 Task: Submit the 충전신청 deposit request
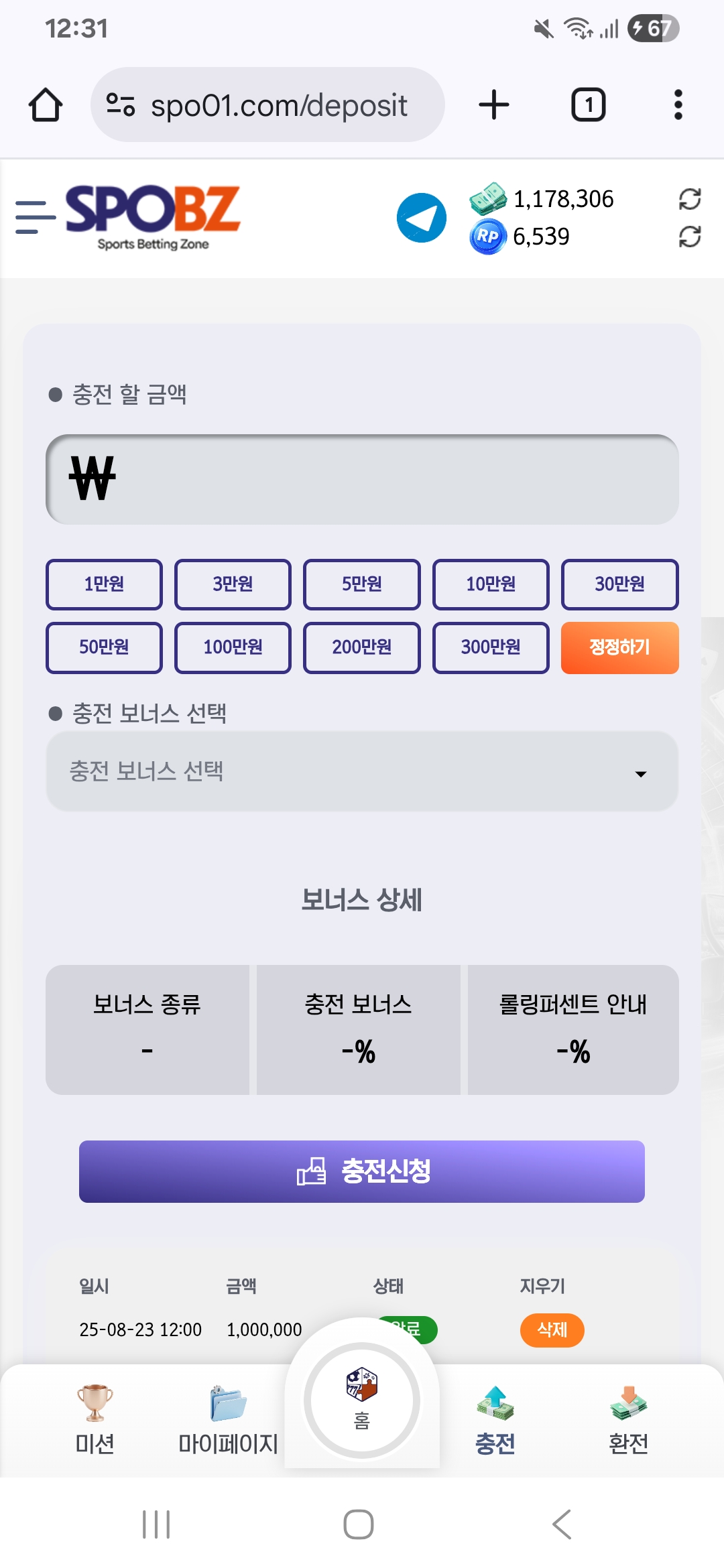click(x=362, y=1171)
